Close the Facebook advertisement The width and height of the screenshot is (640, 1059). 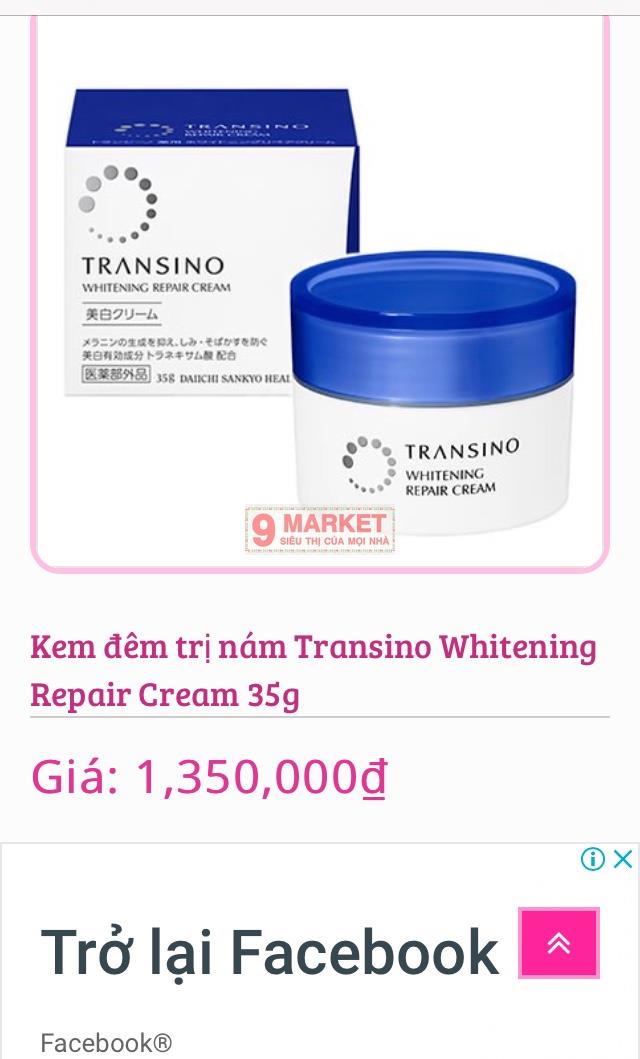pos(622,859)
